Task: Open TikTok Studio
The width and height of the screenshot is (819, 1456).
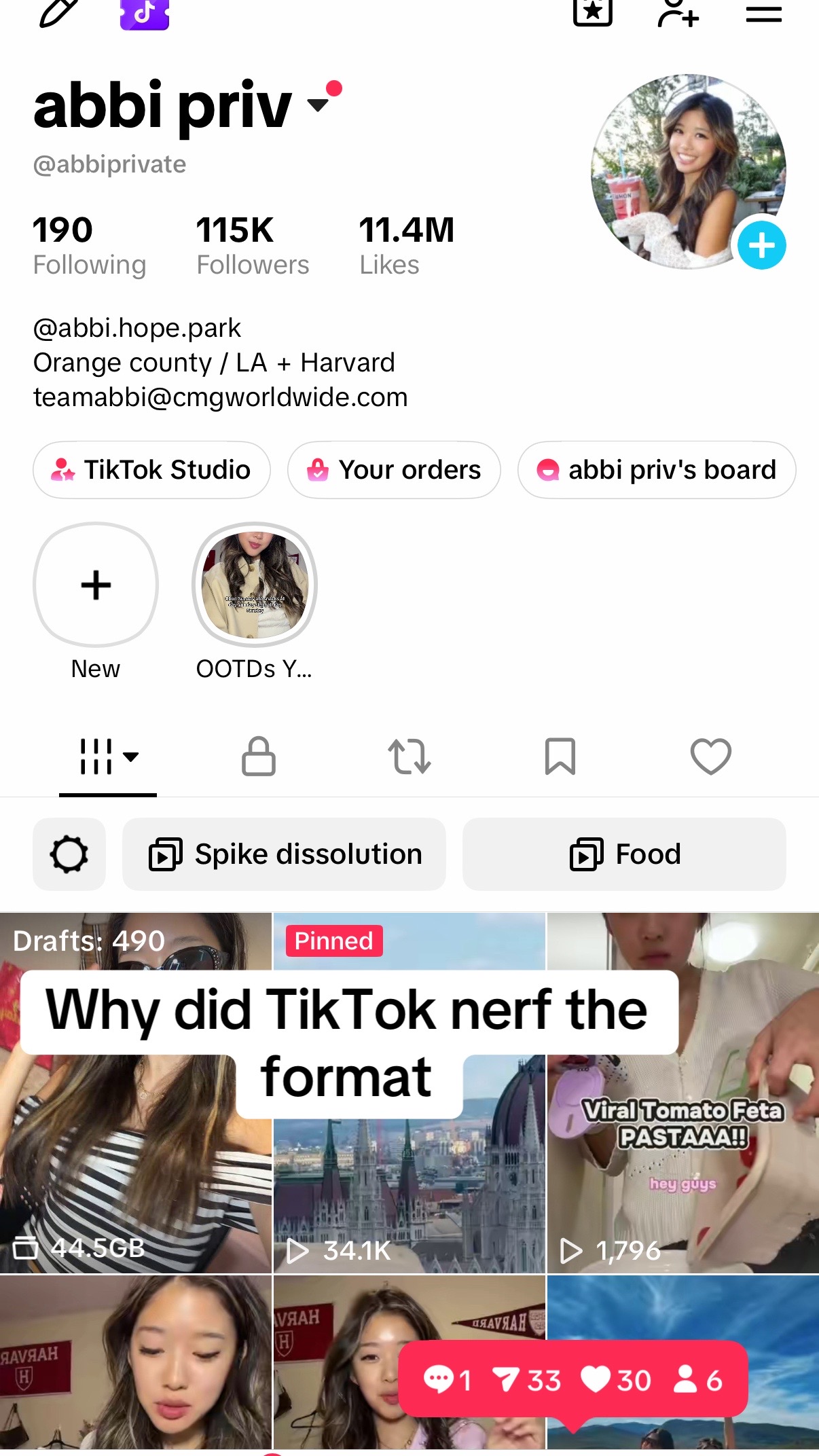Action: pyautogui.click(x=151, y=470)
